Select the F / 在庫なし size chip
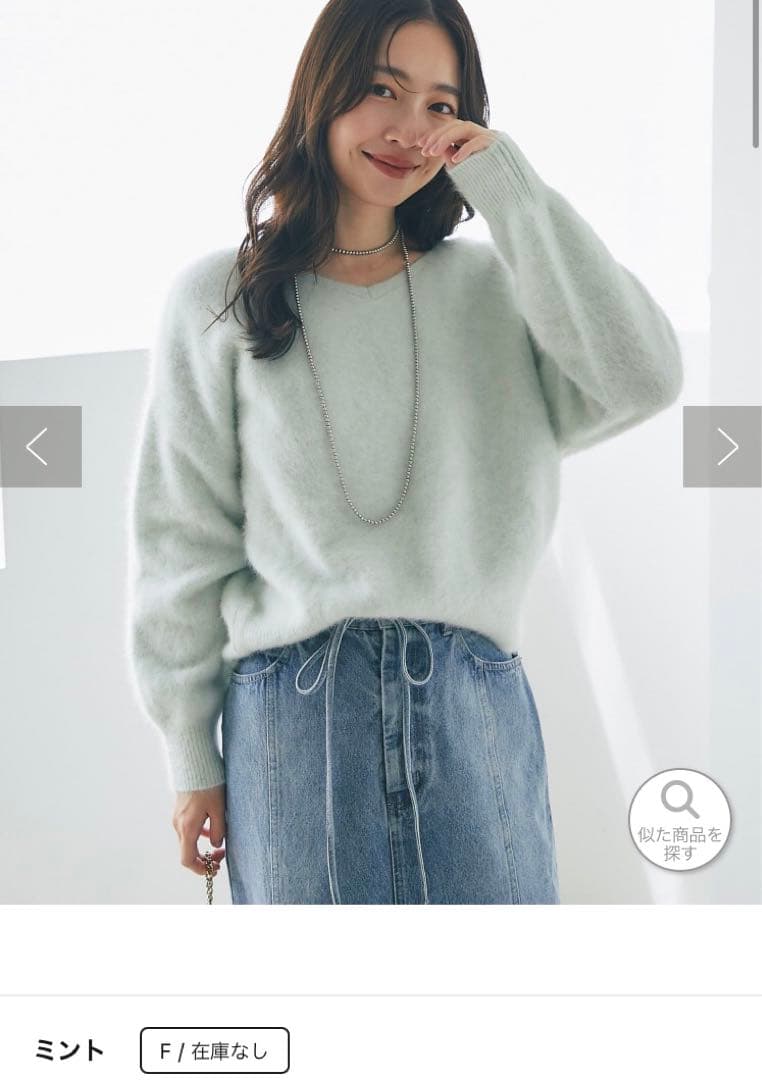 [214, 1050]
